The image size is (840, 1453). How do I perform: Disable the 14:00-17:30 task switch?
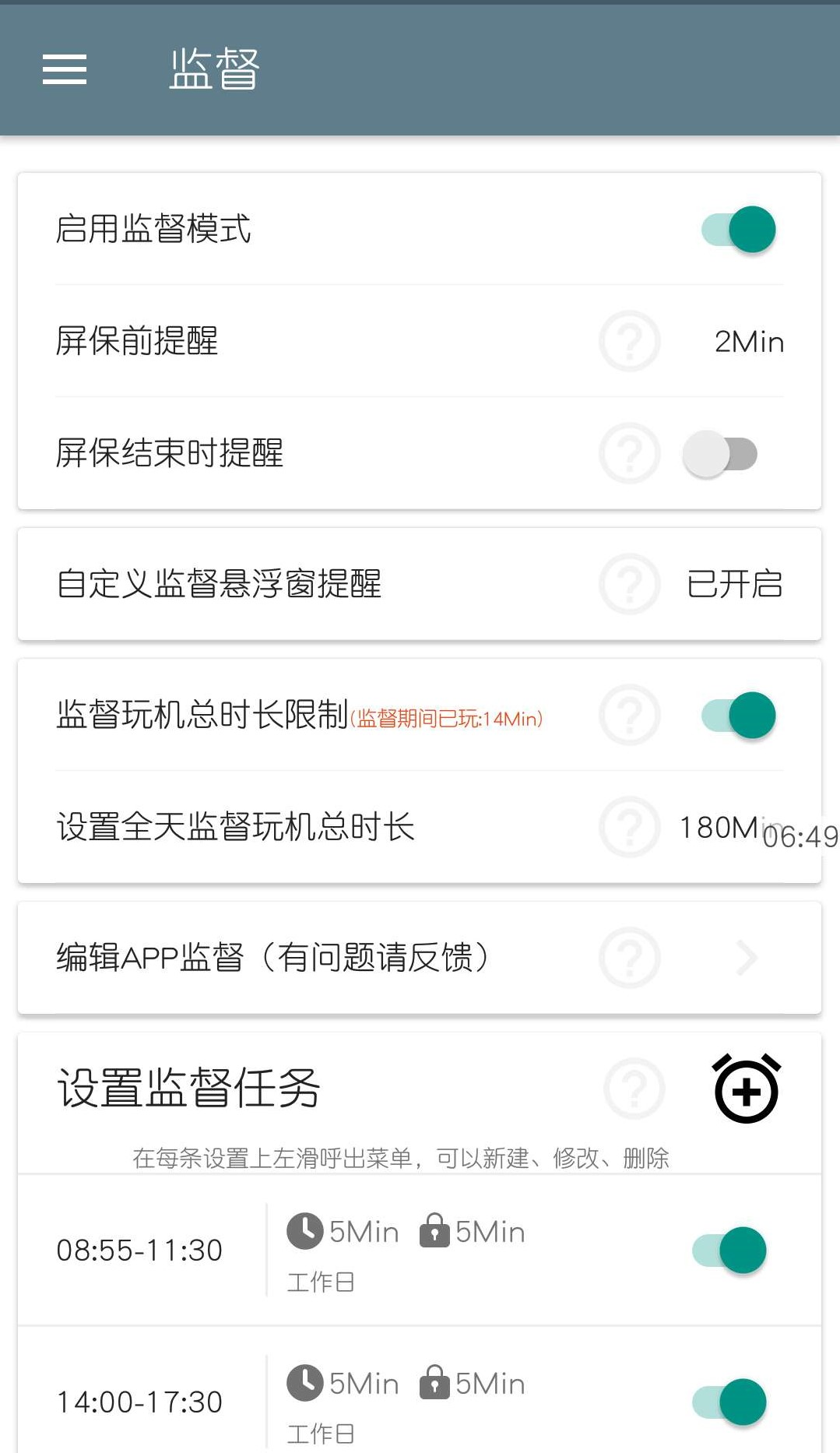729,1402
